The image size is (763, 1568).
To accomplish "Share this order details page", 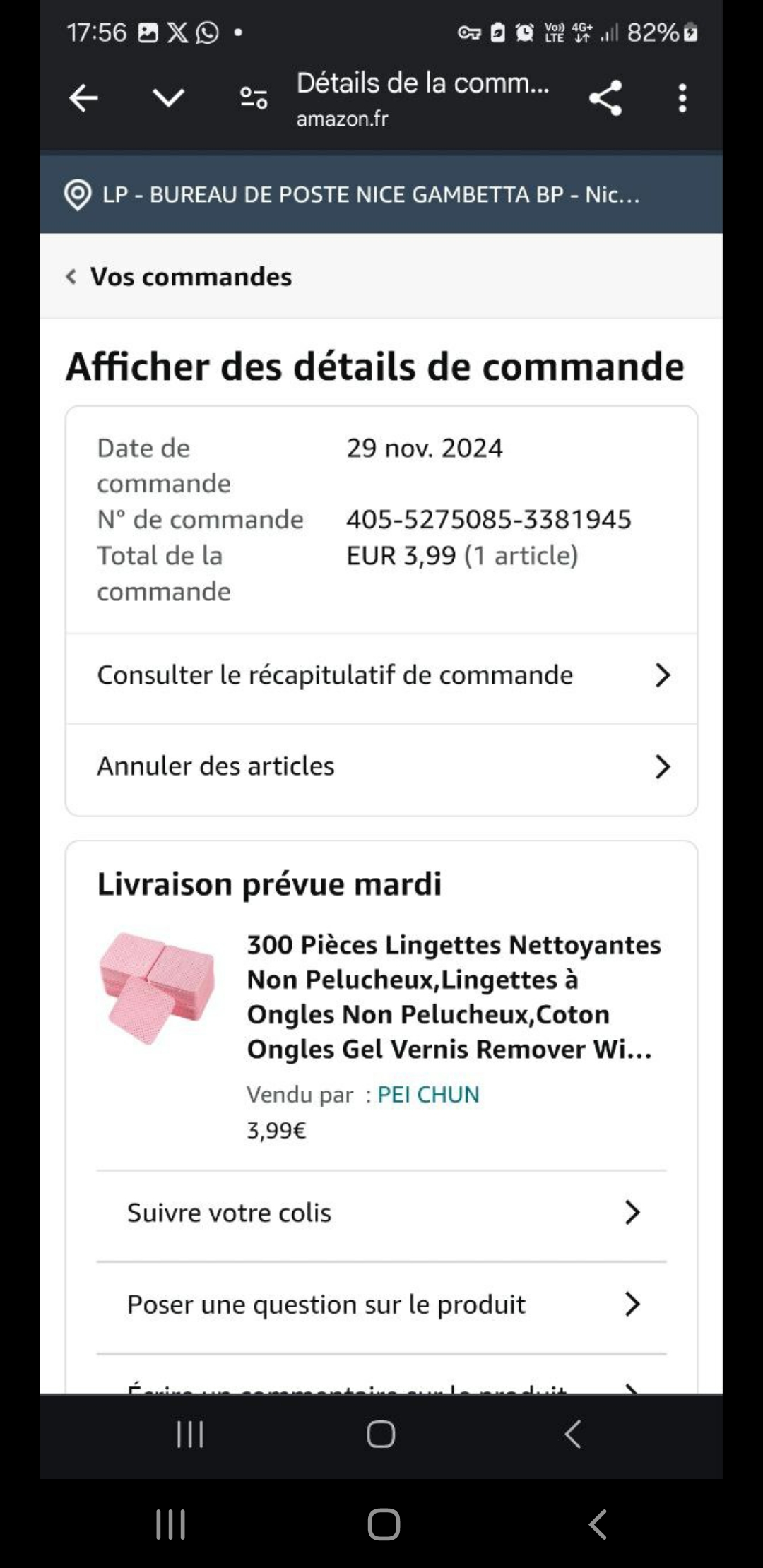I will (605, 98).
